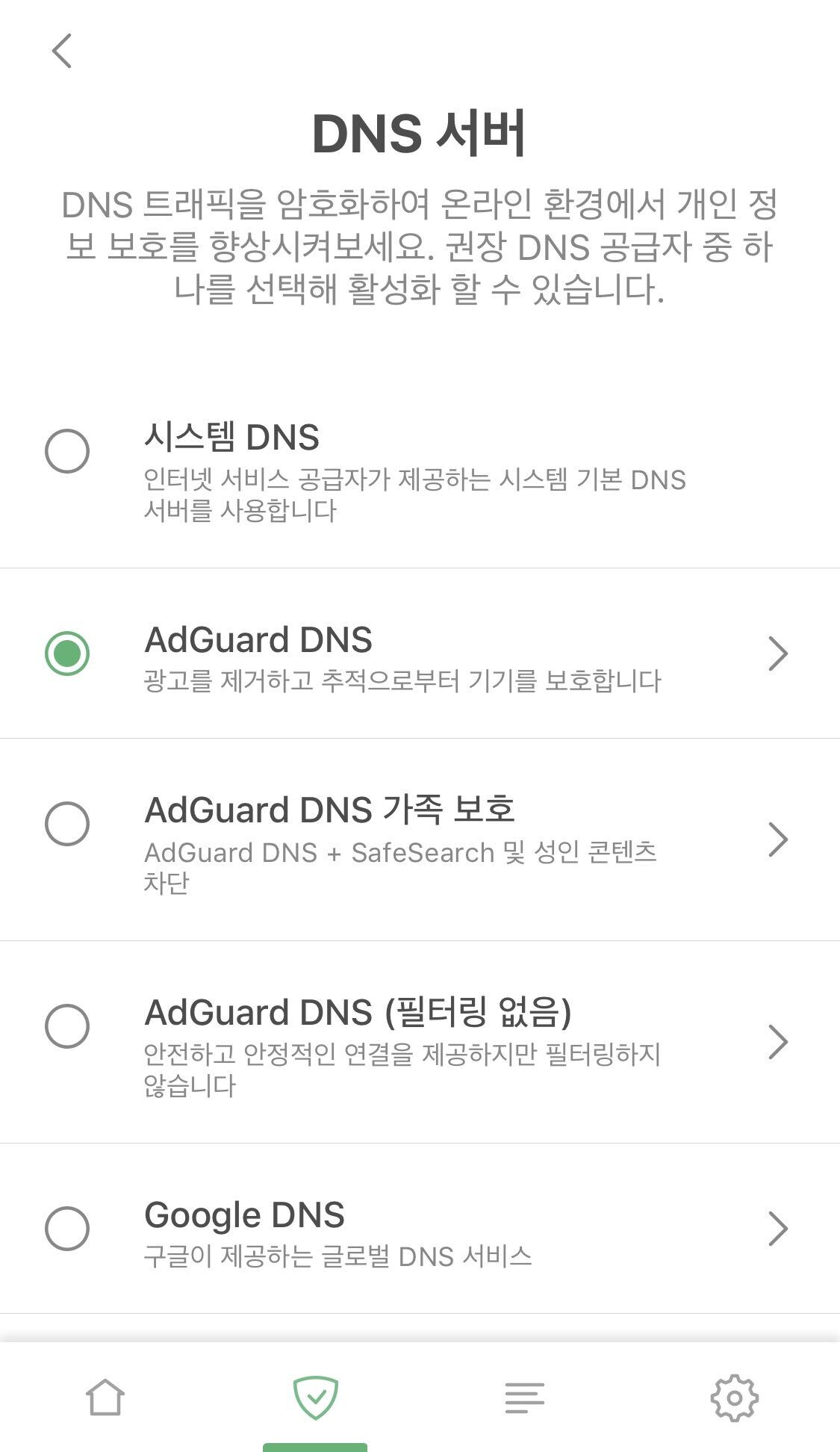The height and width of the screenshot is (1452, 840).
Task: Open the protection shield tab
Action: point(315,1397)
